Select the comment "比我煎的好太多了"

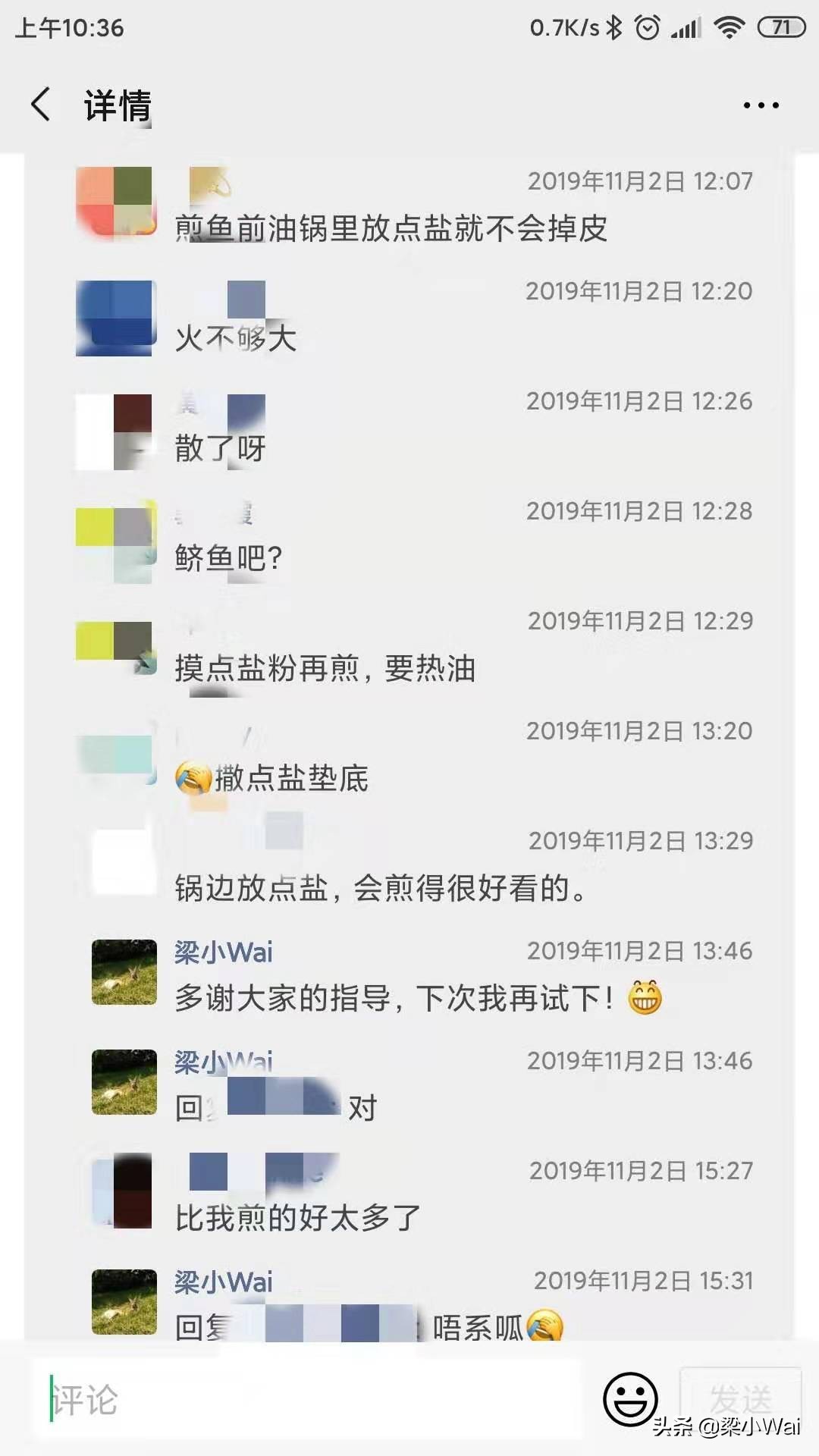coord(297,1218)
